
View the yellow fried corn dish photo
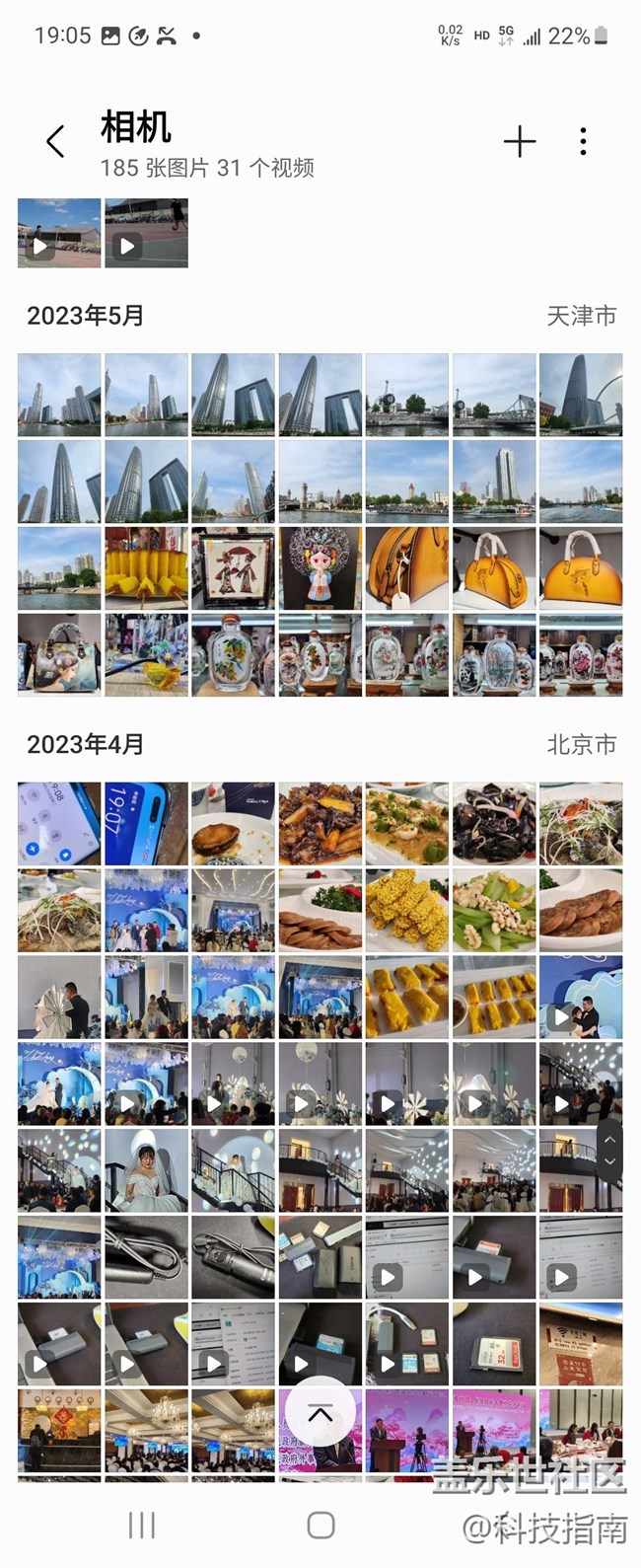[406, 911]
